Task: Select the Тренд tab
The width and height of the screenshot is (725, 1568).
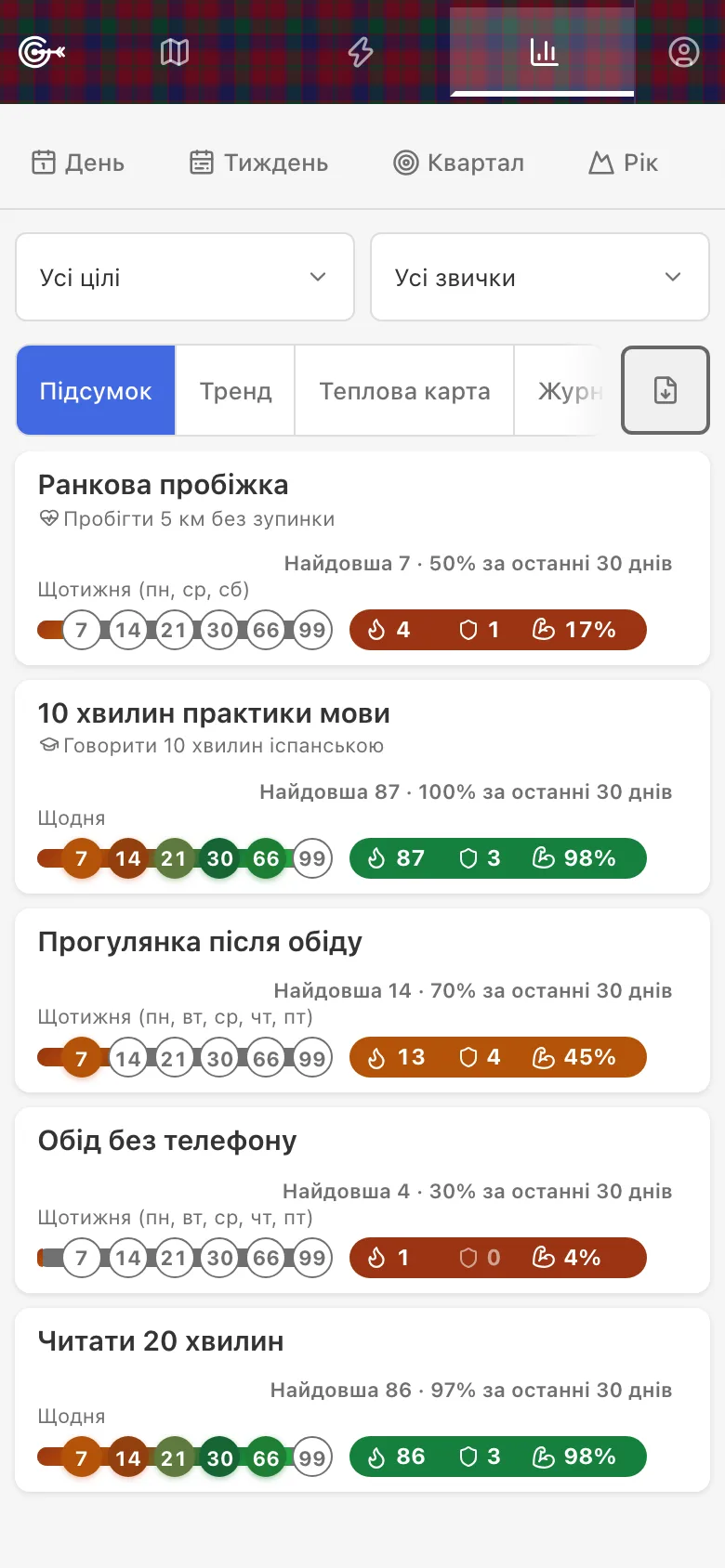Action: click(x=235, y=391)
